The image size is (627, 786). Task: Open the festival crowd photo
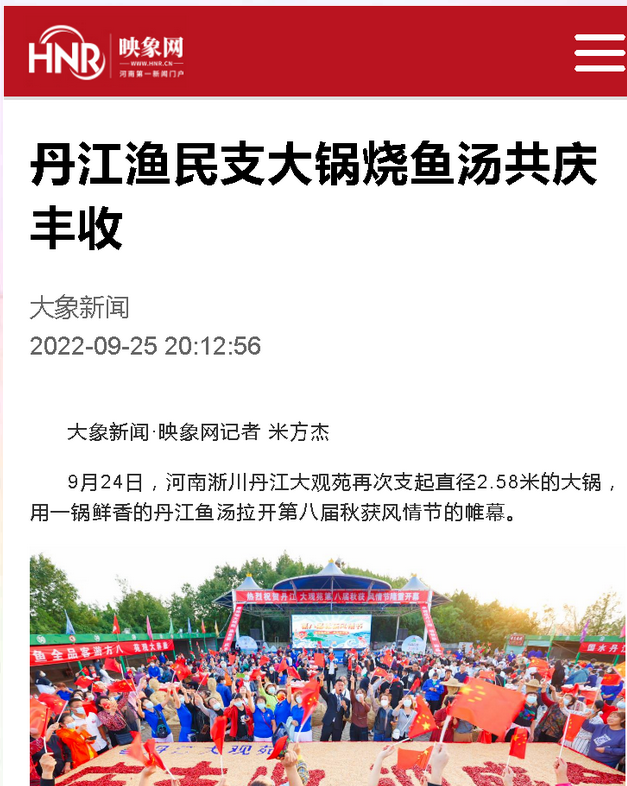327,668
